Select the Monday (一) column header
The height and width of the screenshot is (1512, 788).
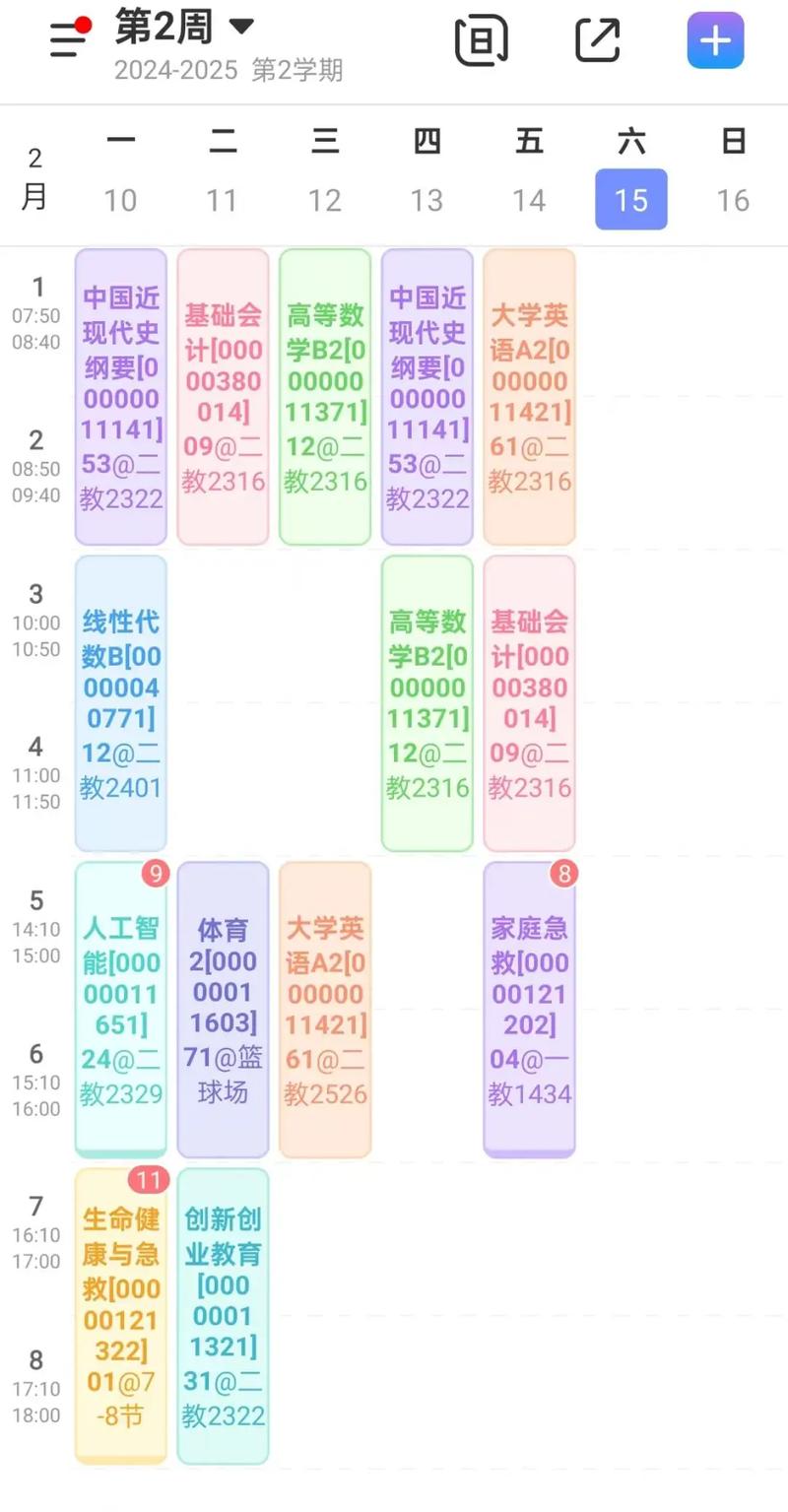(120, 143)
